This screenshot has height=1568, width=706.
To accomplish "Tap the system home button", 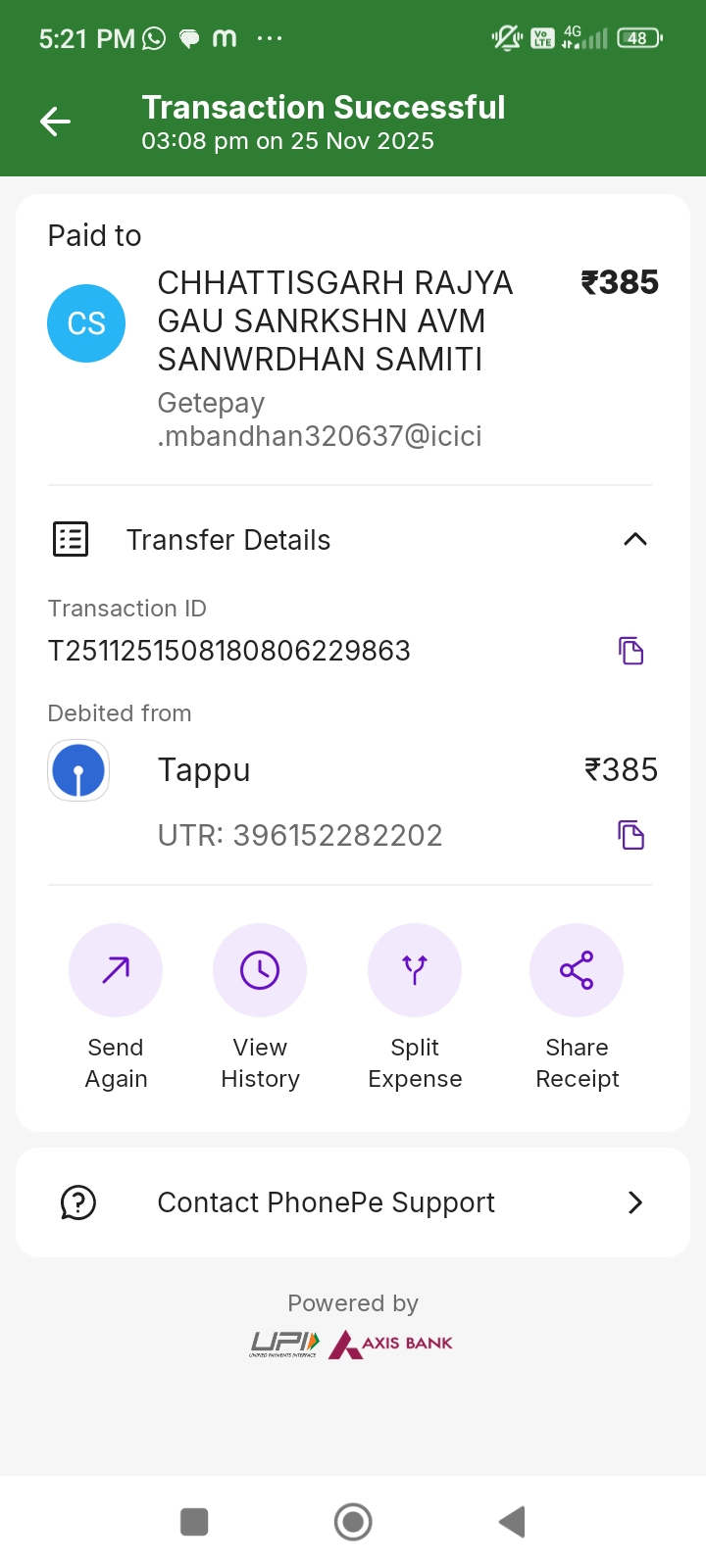I will point(353,1522).
